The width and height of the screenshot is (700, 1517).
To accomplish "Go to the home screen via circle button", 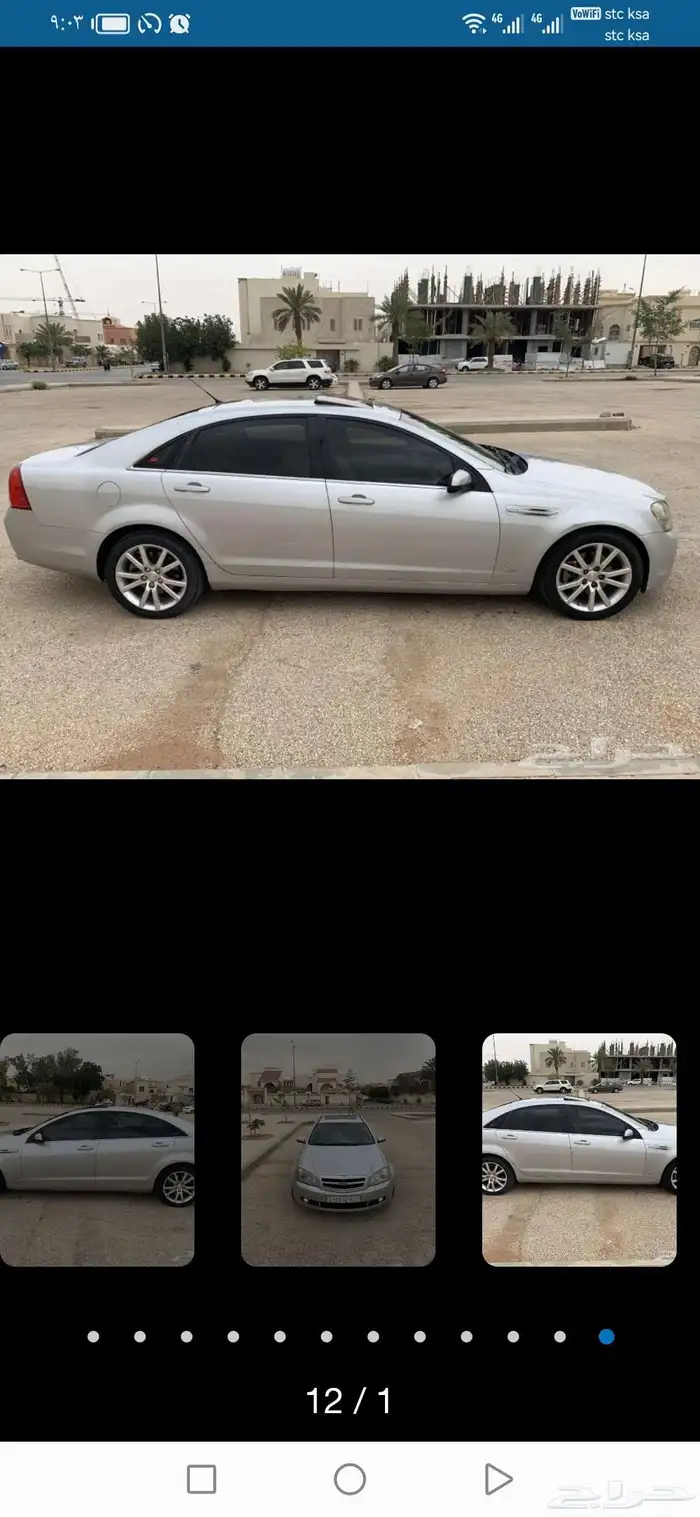I will point(350,1479).
